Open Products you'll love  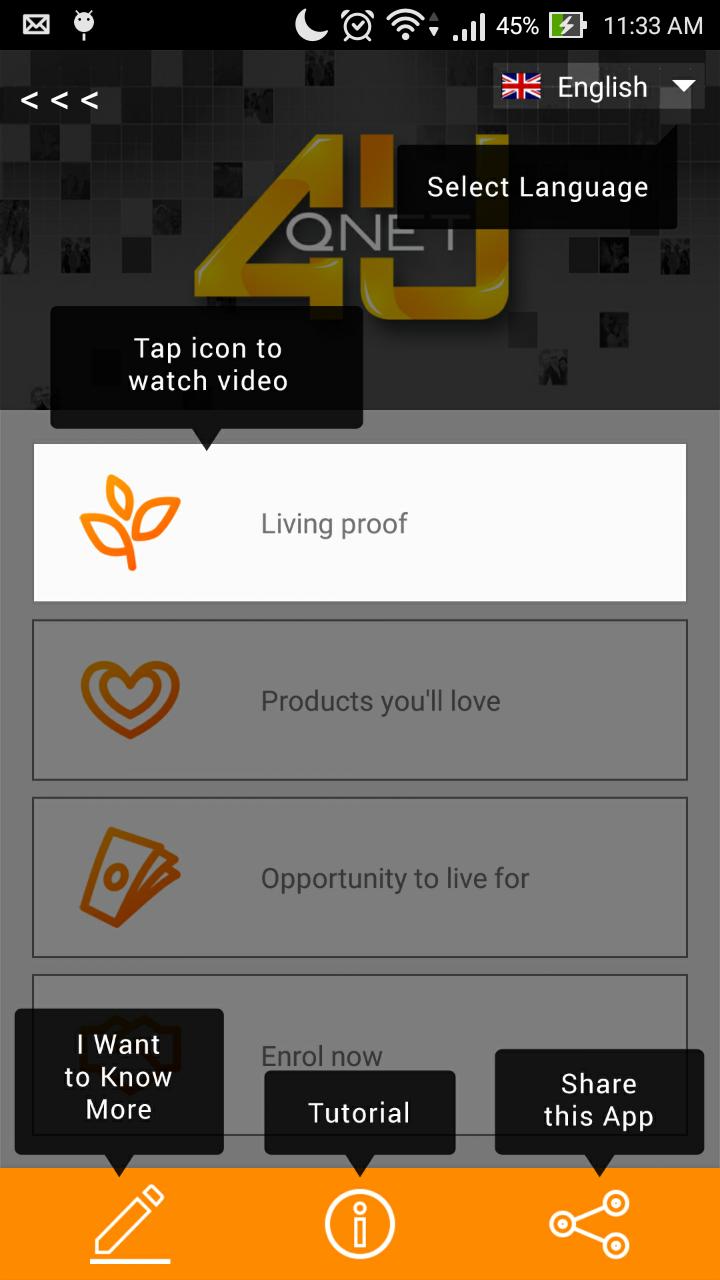click(360, 700)
